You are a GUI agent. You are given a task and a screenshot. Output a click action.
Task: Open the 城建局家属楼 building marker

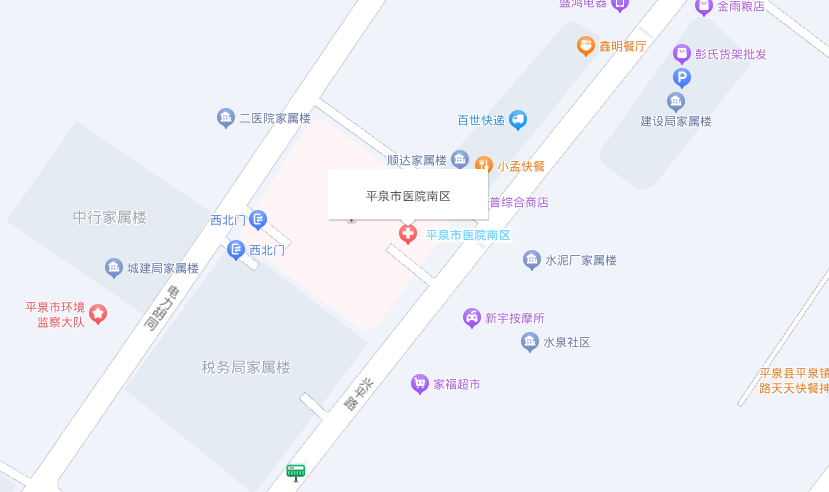coord(114,268)
